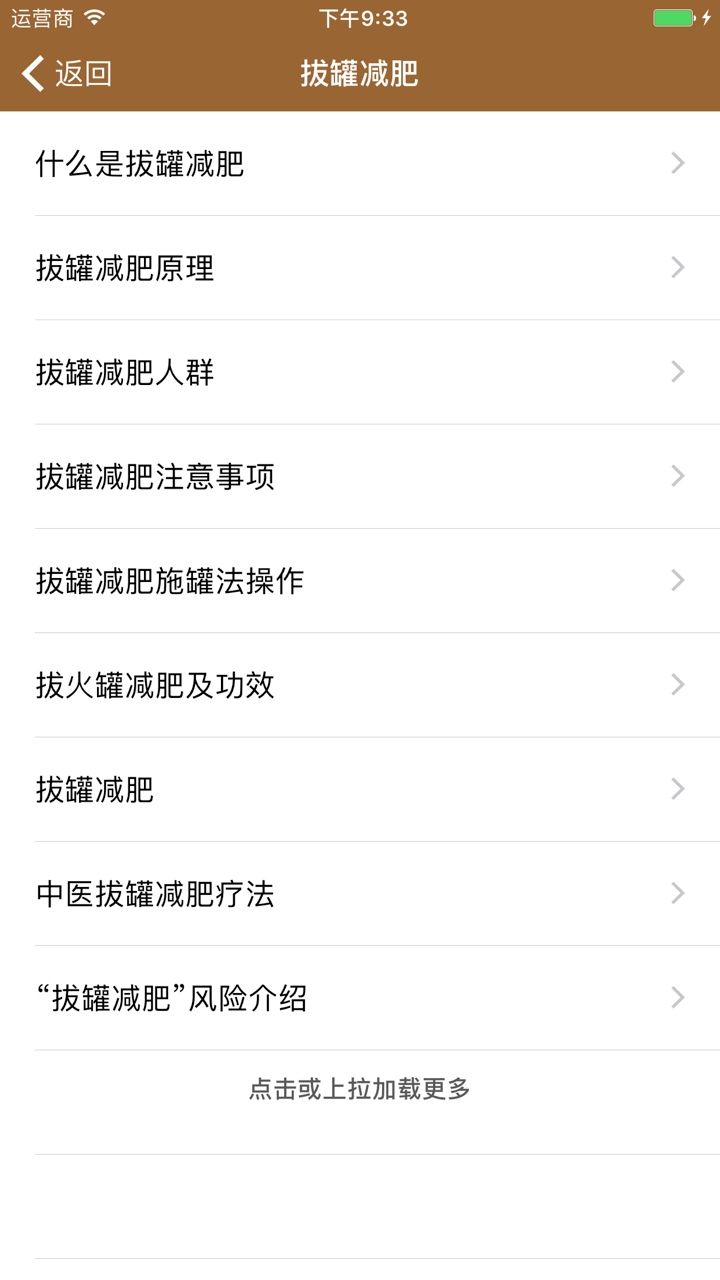Click the chevron beside '中医拔罐减肥疗法'
This screenshot has width=720, height=1280.
678,893
